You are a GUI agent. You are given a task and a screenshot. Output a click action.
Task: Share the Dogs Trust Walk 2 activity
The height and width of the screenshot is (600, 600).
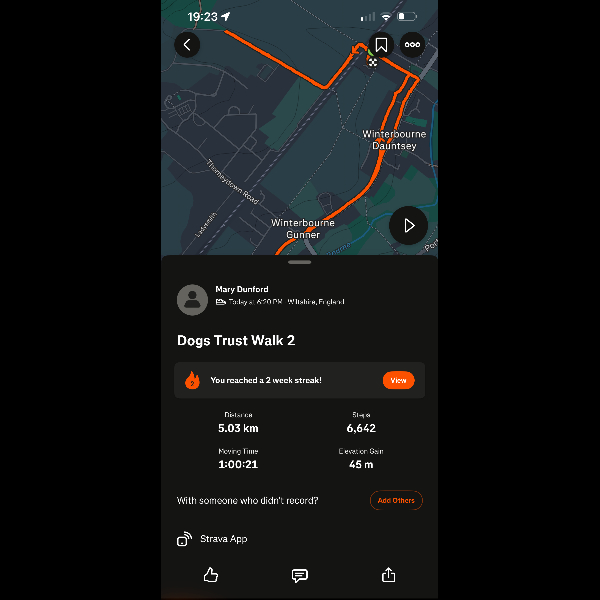(388, 575)
